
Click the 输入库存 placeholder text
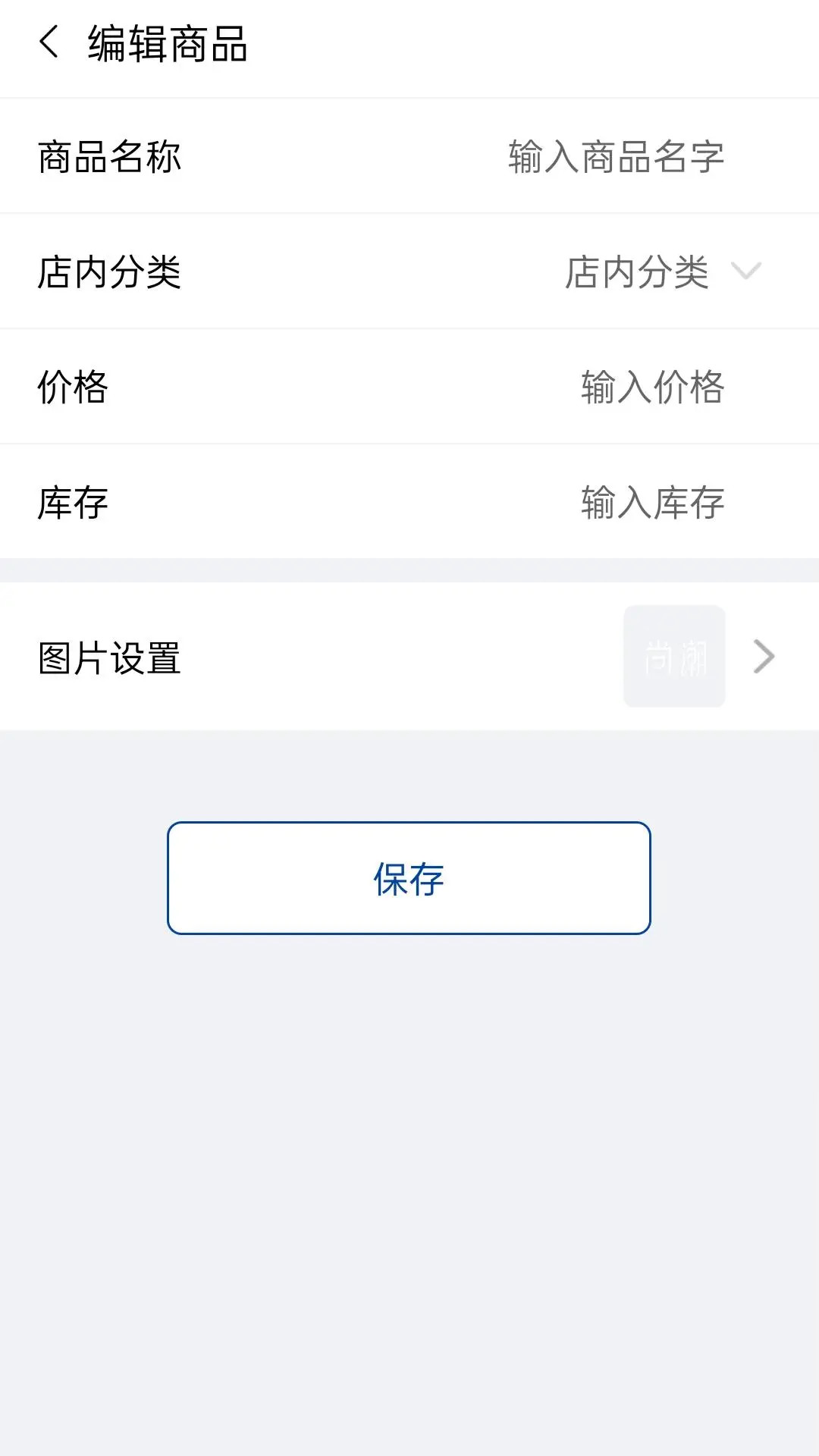coord(652,502)
